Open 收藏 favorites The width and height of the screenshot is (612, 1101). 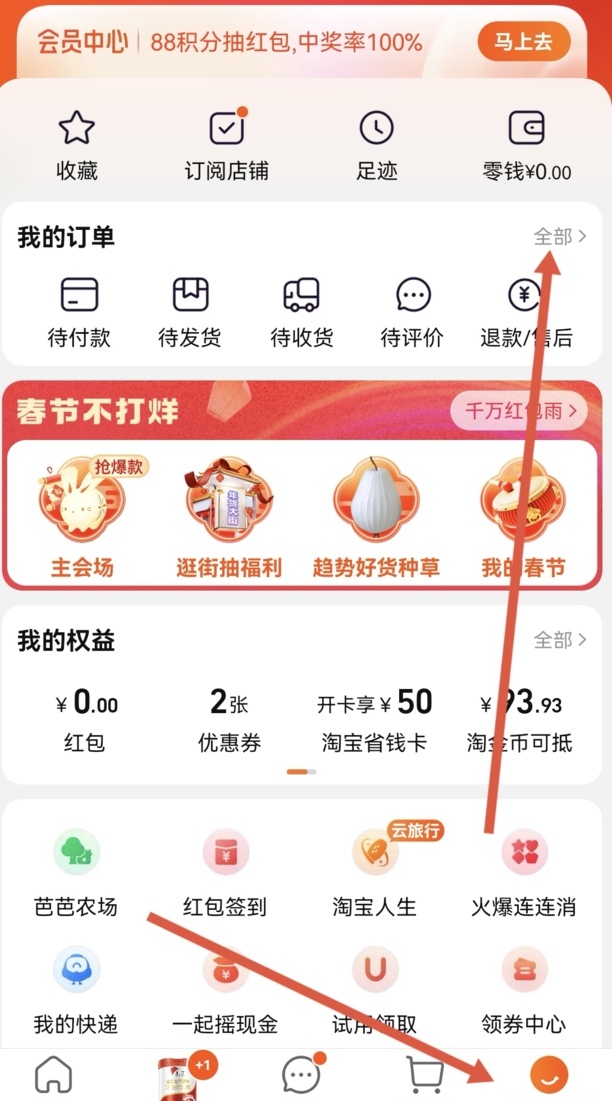(77, 145)
